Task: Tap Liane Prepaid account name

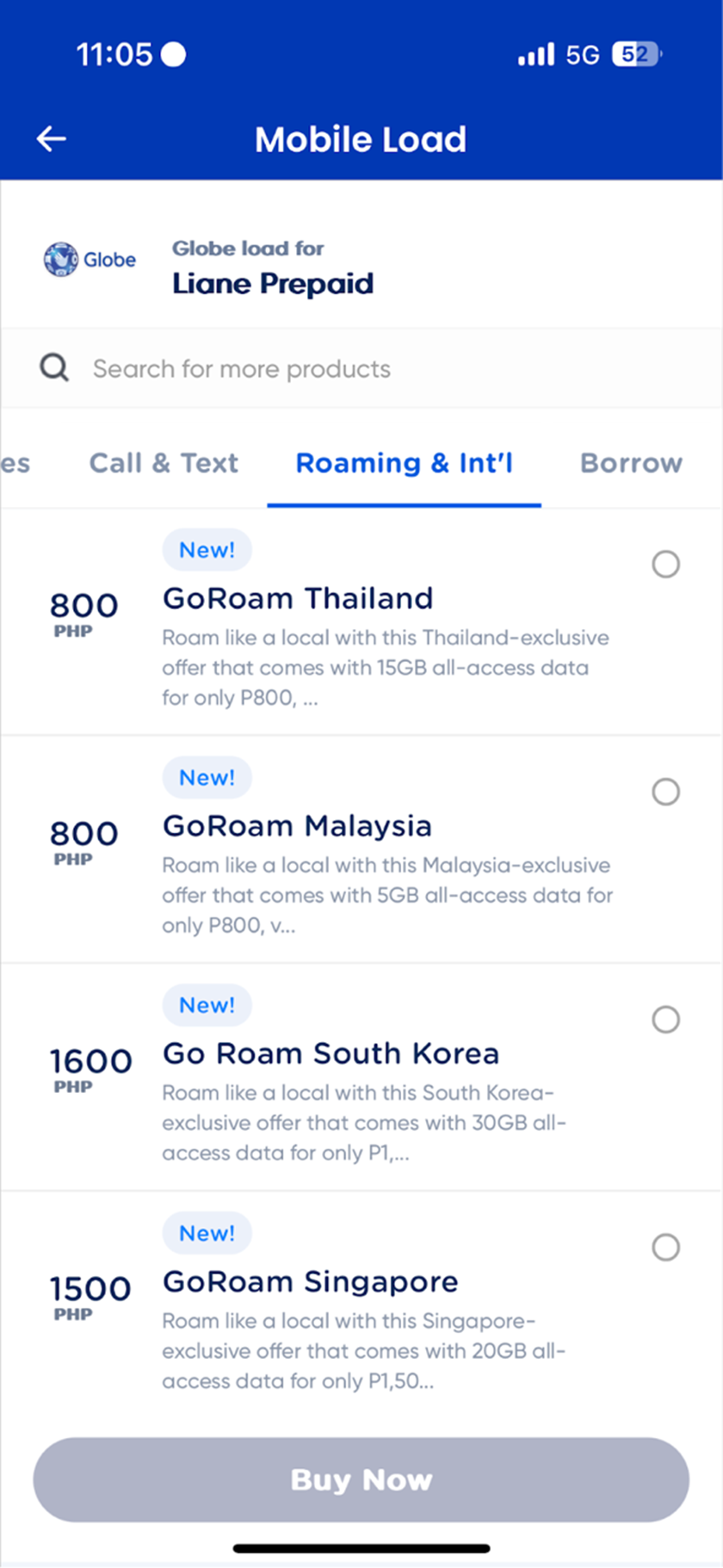Action: 273,283
